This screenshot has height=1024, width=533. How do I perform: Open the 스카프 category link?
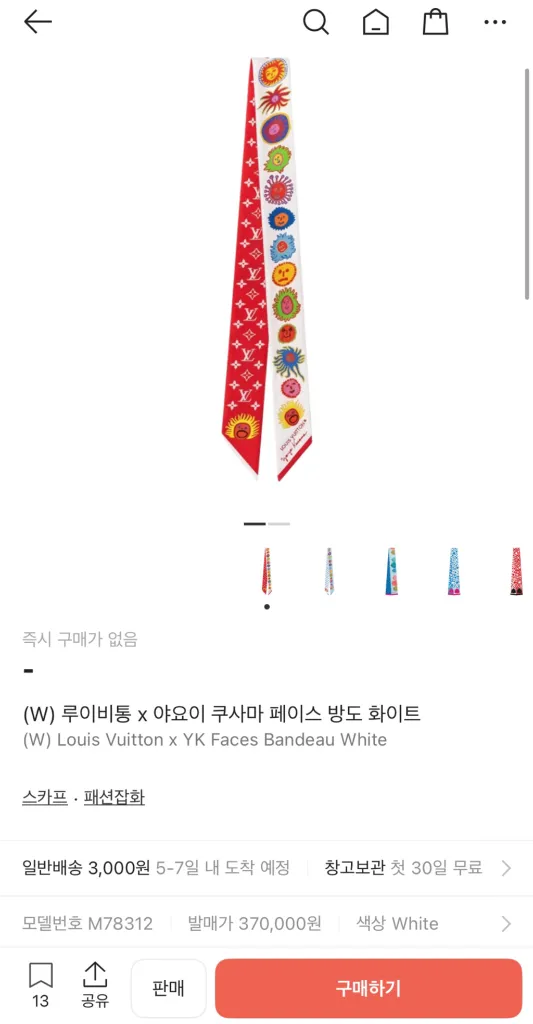(45, 797)
